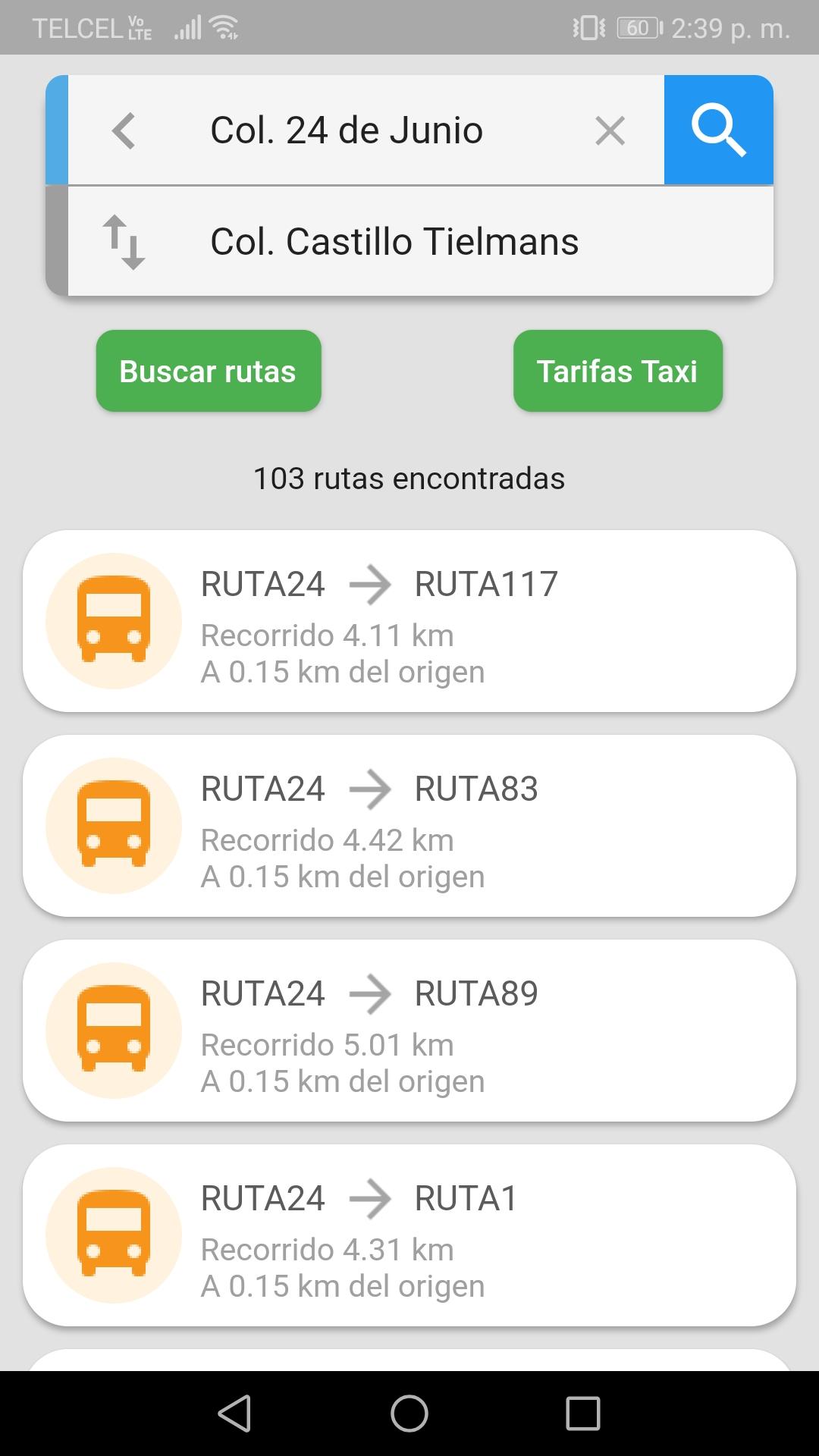Screen dimensions: 819x1456
Task: Open the RUTA24 to RUTA117 route card
Action: tap(409, 621)
